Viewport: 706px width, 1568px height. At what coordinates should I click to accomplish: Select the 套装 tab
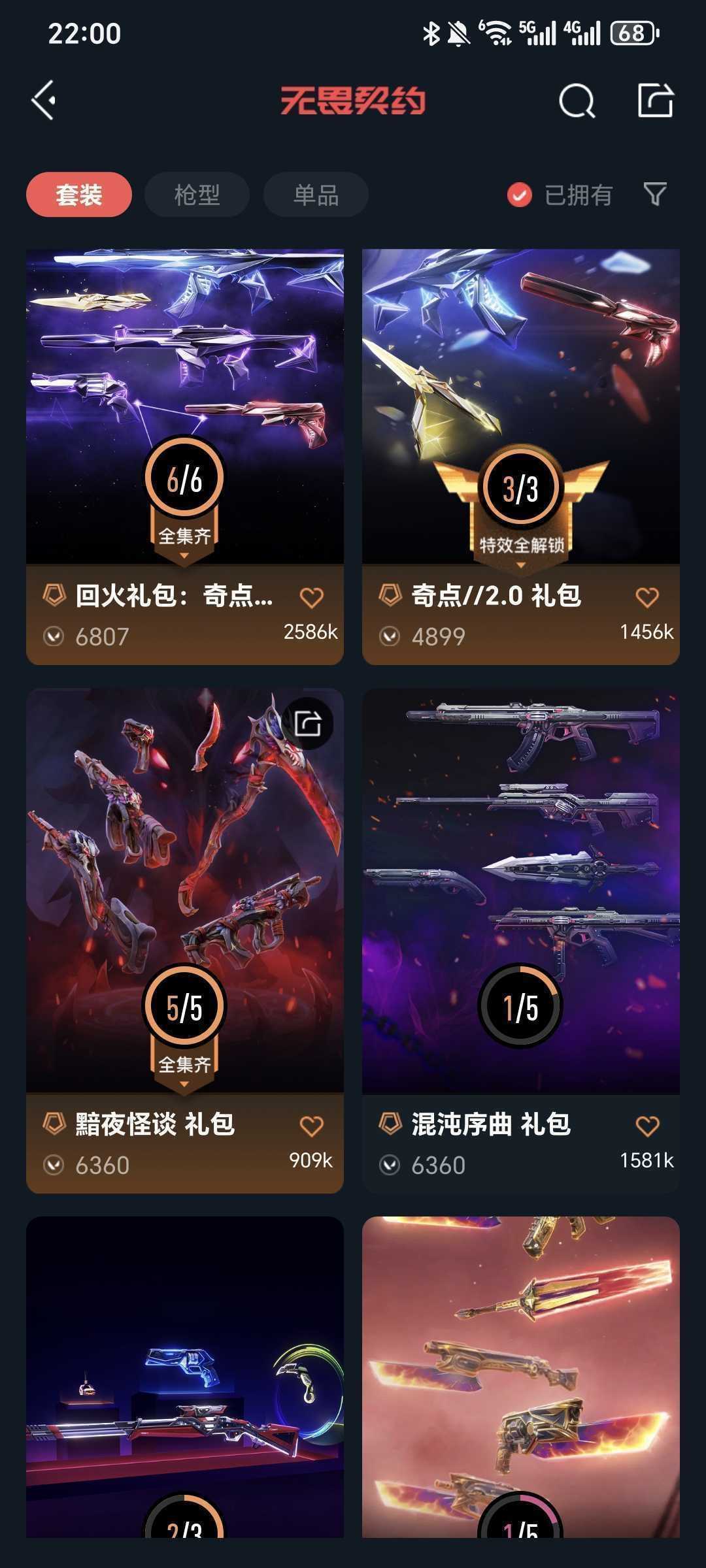click(79, 195)
